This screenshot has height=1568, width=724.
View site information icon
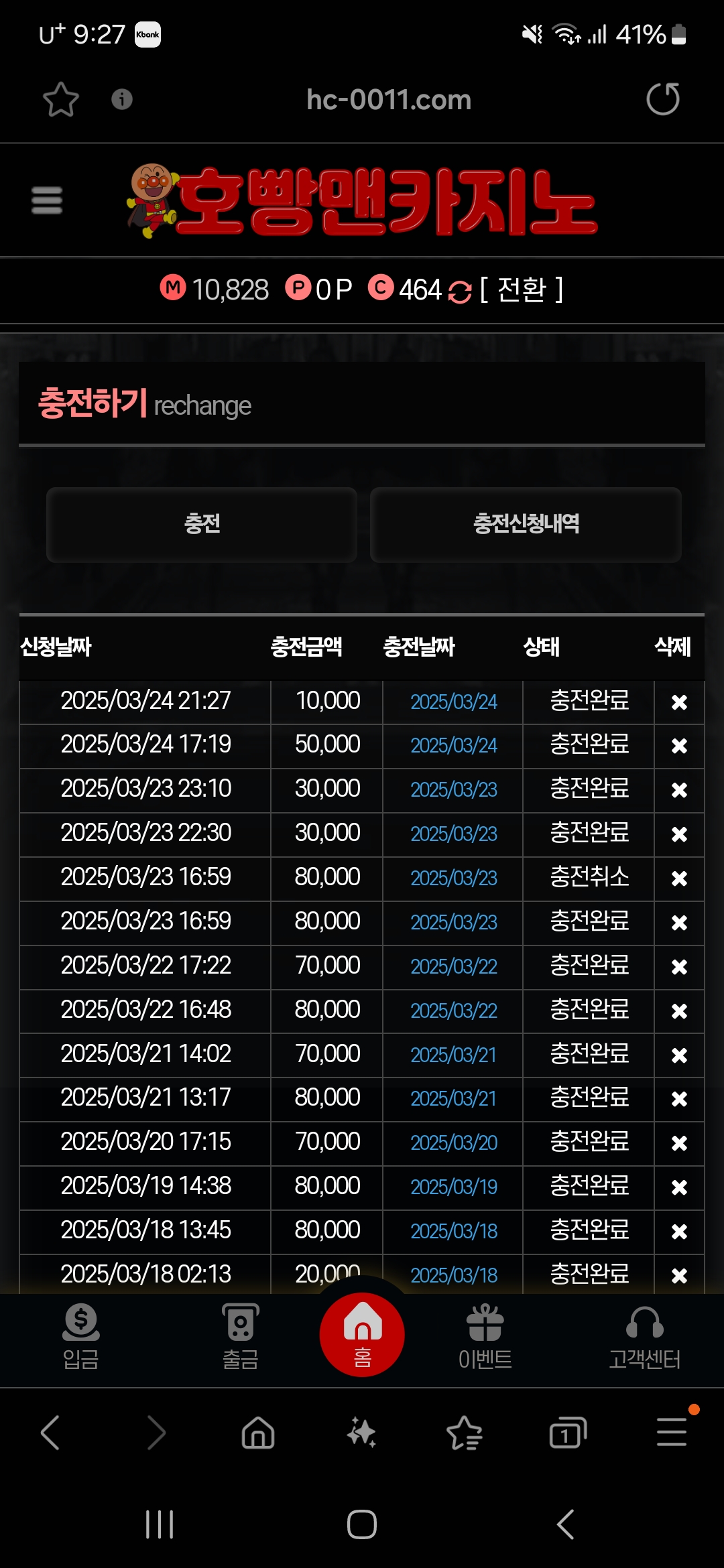tap(121, 99)
